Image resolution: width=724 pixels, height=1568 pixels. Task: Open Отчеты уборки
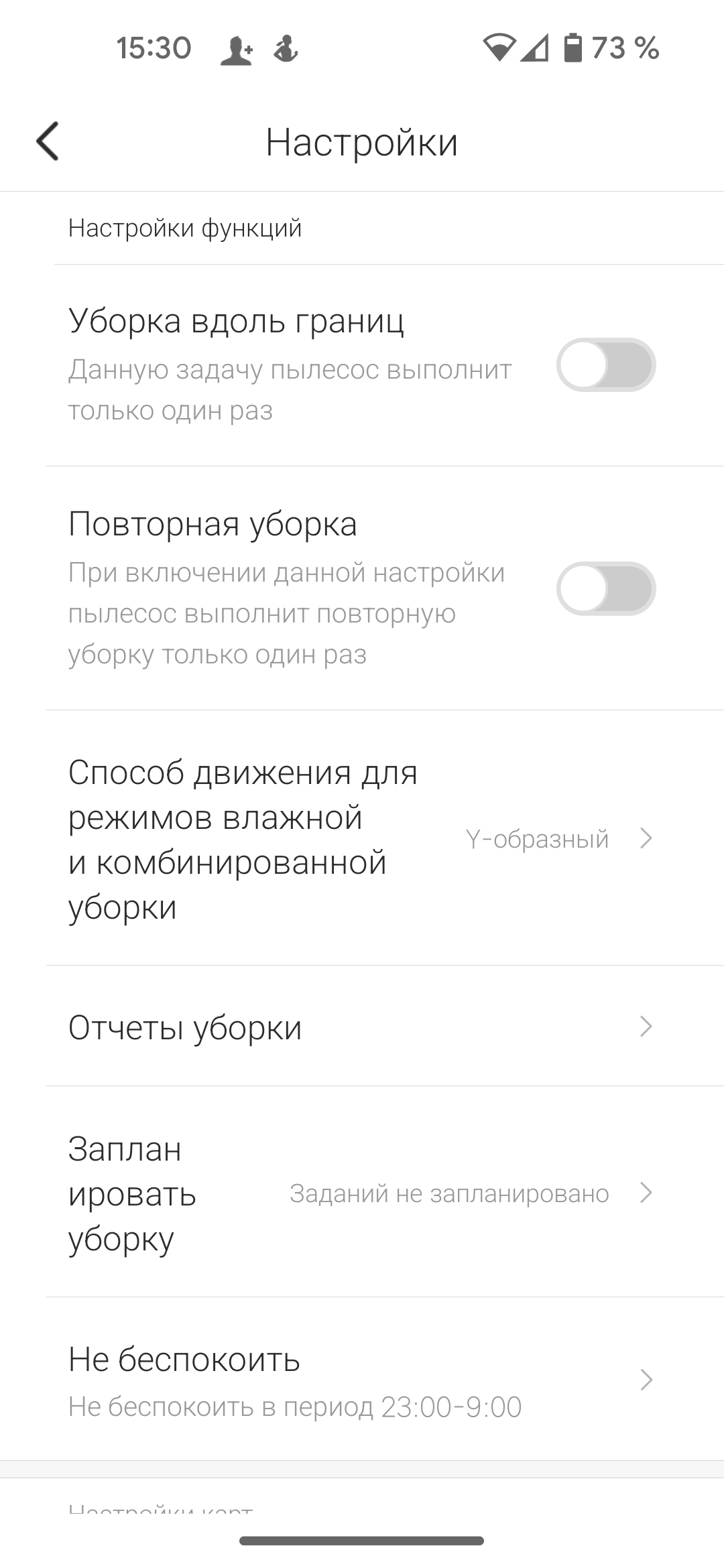pyautogui.click(x=362, y=1027)
